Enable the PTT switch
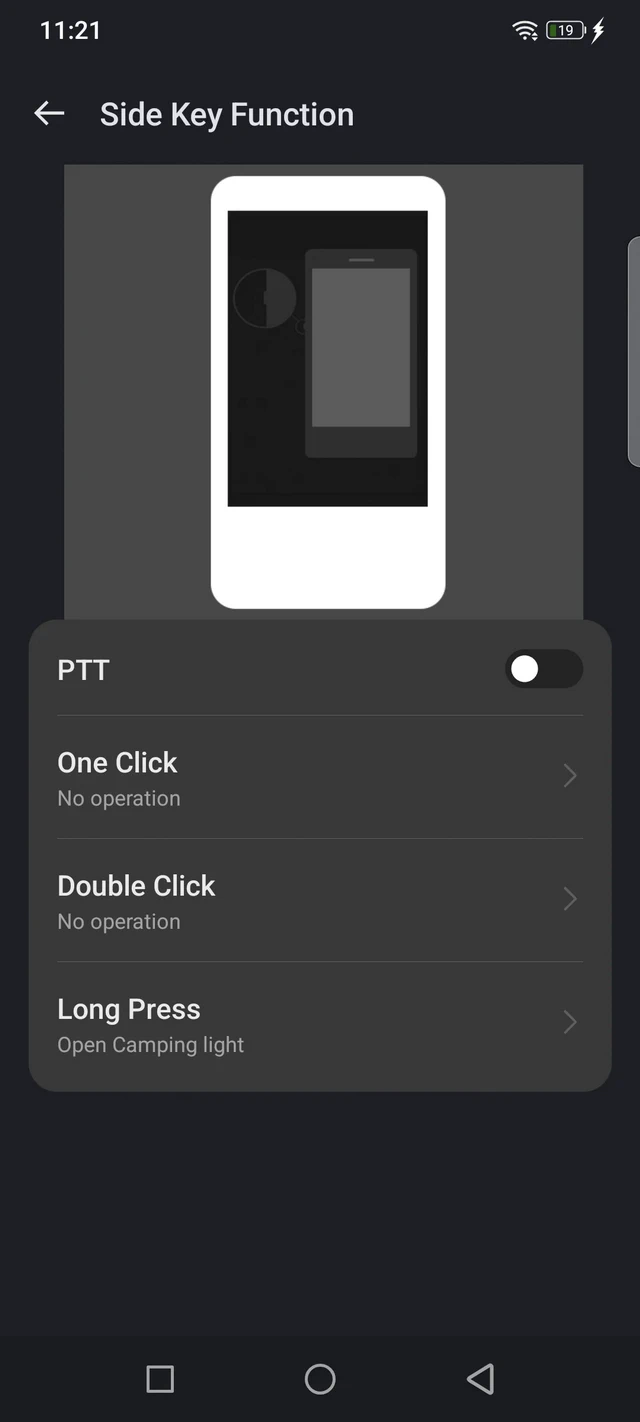 pyautogui.click(x=543, y=669)
